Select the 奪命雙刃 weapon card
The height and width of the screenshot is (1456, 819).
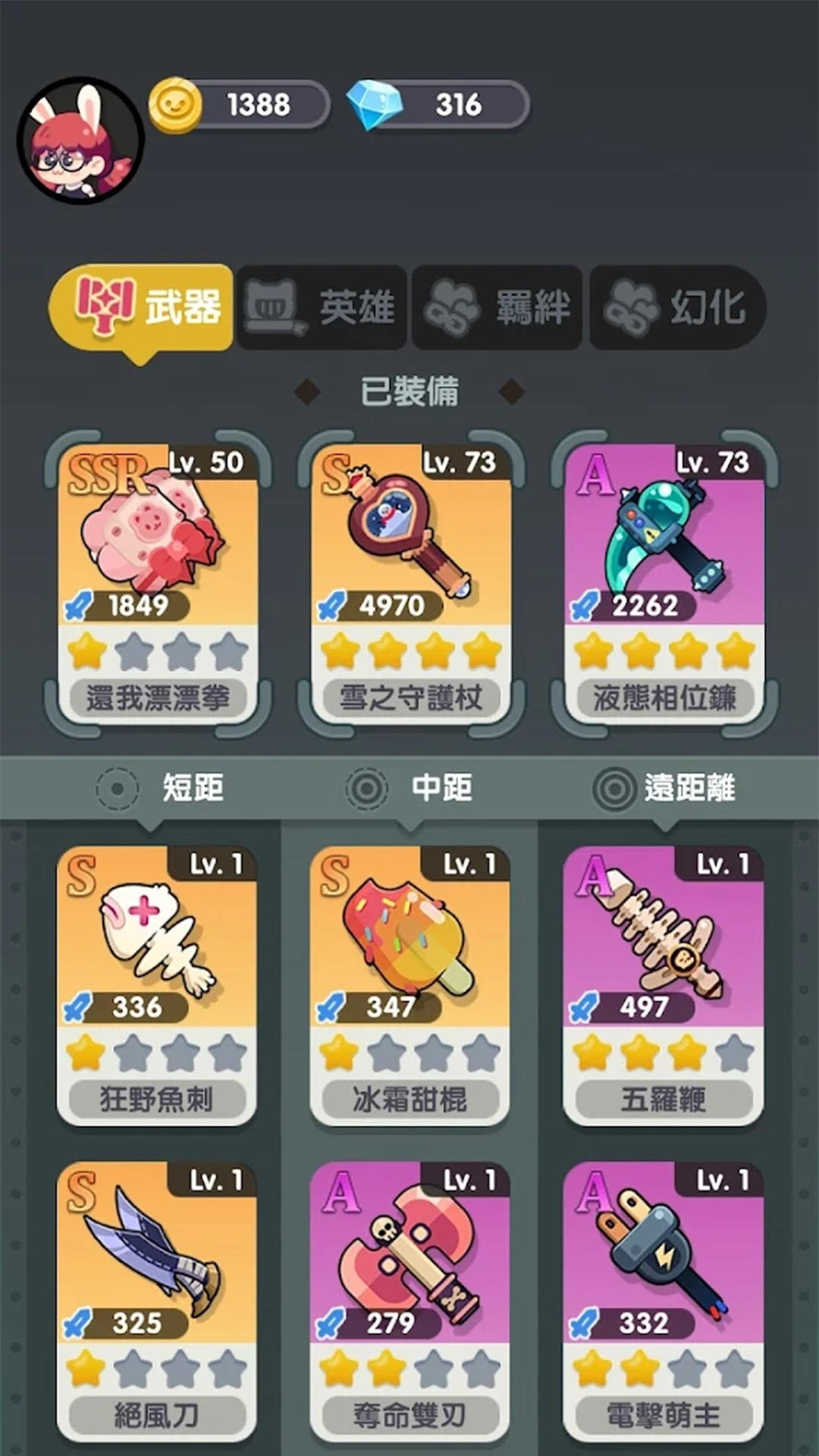409,1300
